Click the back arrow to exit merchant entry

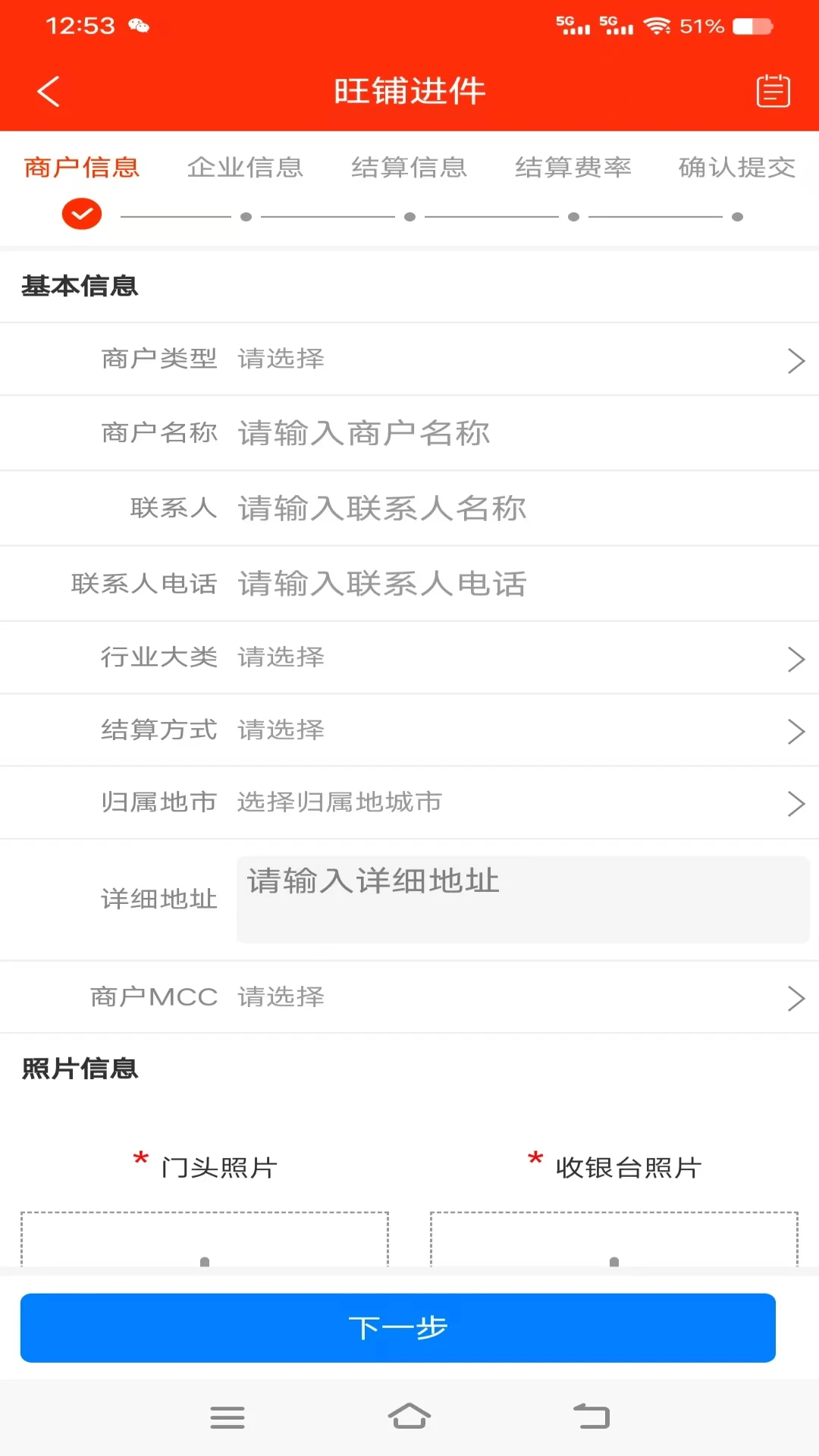(x=48, y=90)
